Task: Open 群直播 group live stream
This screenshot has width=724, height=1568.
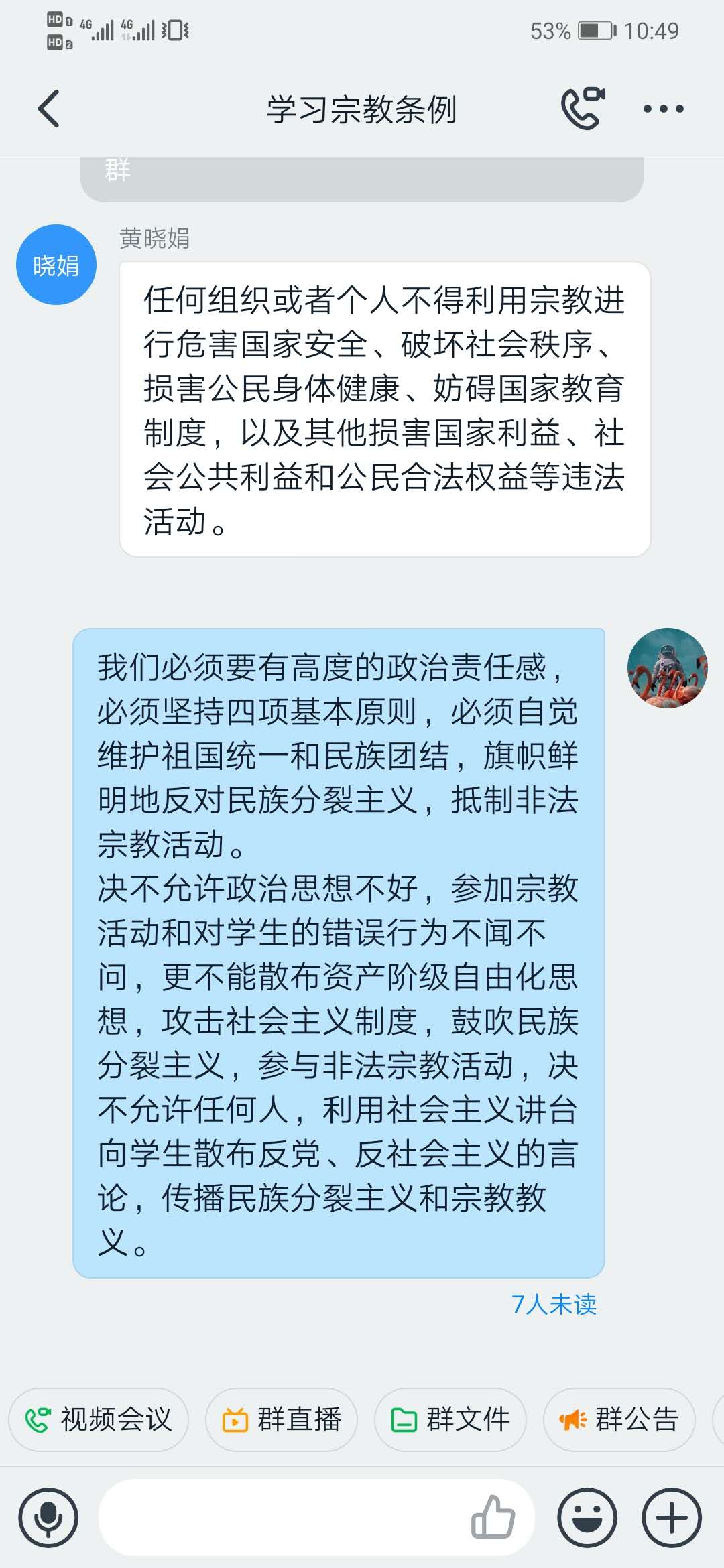Action: [x=282, y=1419]
